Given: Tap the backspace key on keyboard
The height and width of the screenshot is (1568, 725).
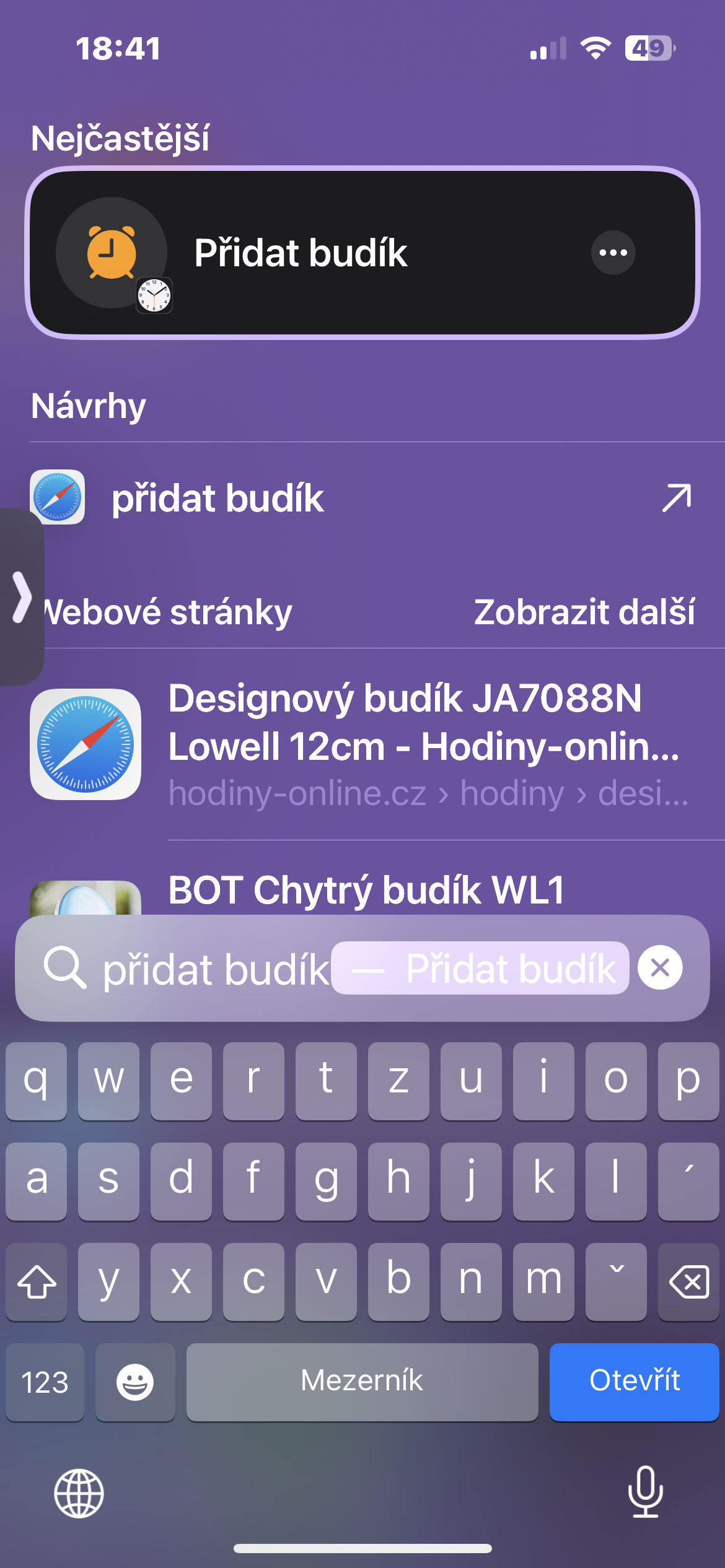Looking at the screenshot, I should [x=688, y=1281].
